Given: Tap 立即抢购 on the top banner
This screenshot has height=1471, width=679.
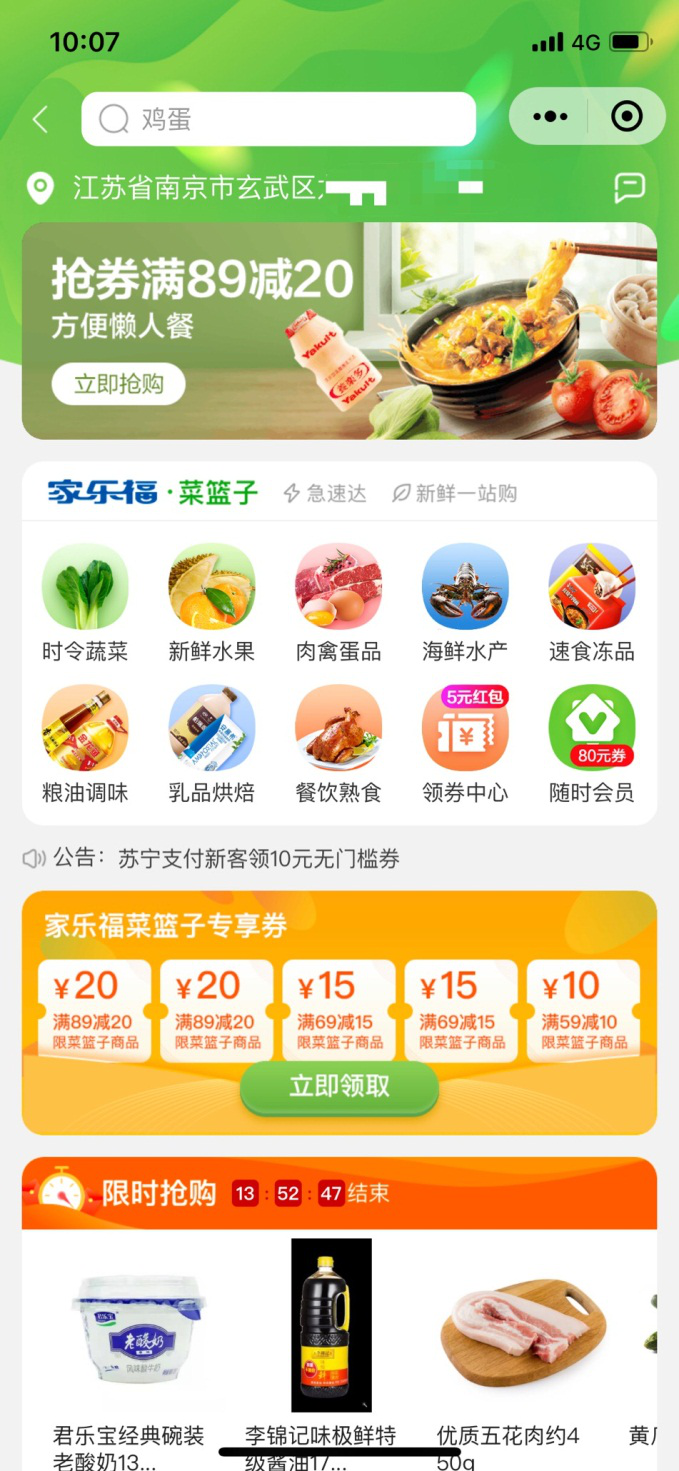Looking at the screenshot, I should 119,384.
